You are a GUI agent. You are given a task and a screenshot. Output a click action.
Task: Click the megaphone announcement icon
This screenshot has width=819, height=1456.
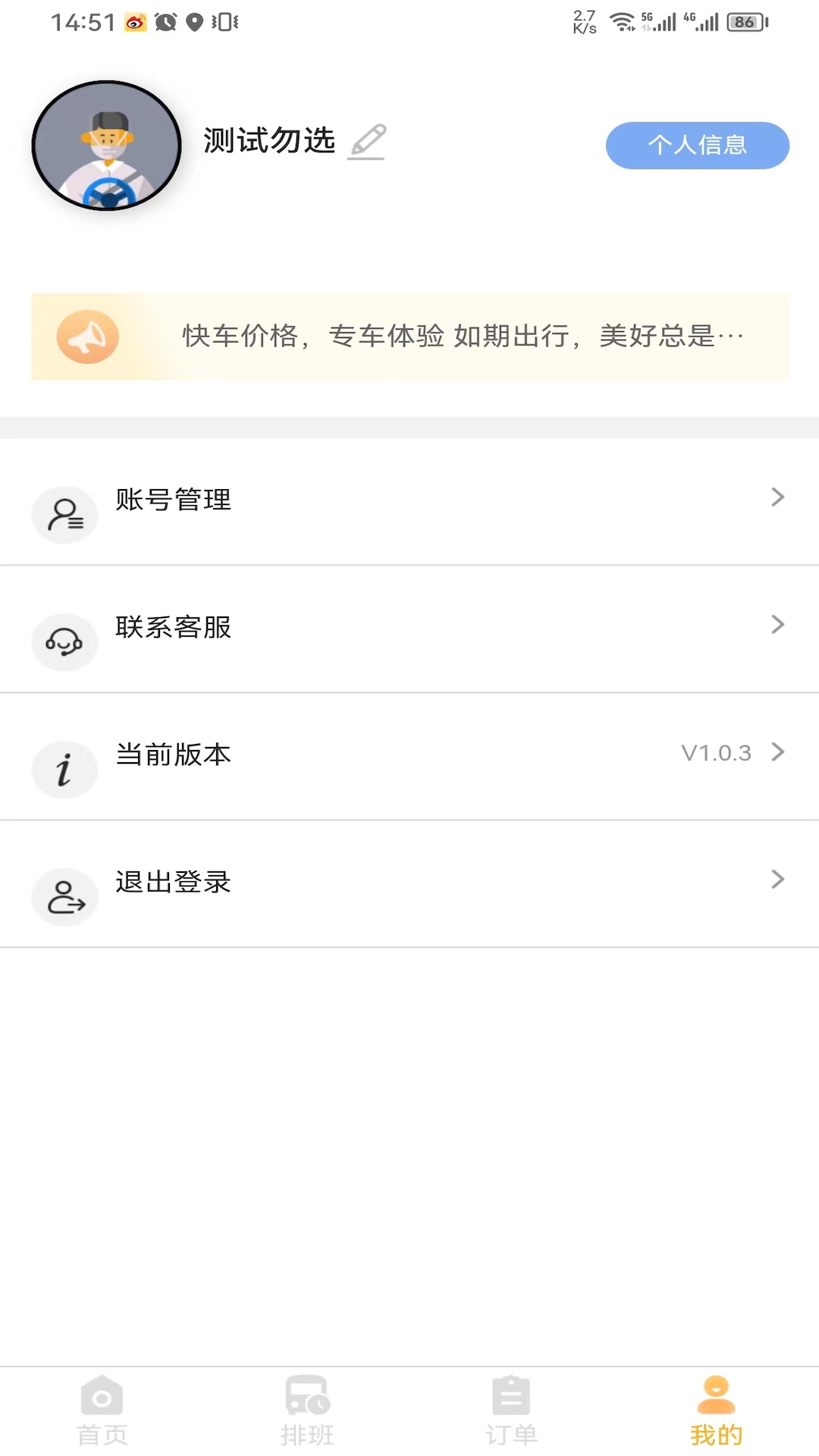click(x=87, y=336)
